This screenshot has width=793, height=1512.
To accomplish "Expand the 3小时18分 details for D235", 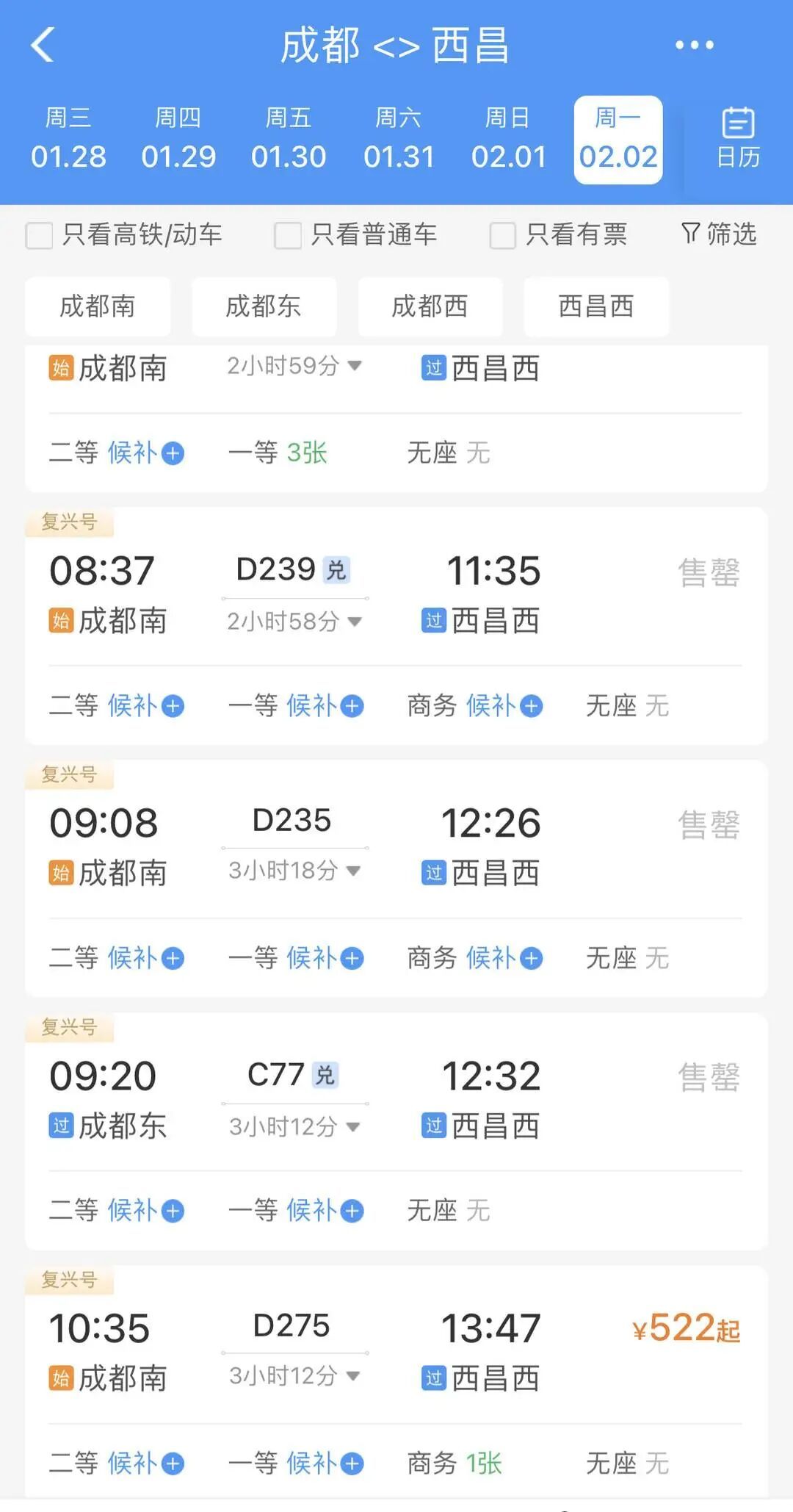I will pos(294,872).
